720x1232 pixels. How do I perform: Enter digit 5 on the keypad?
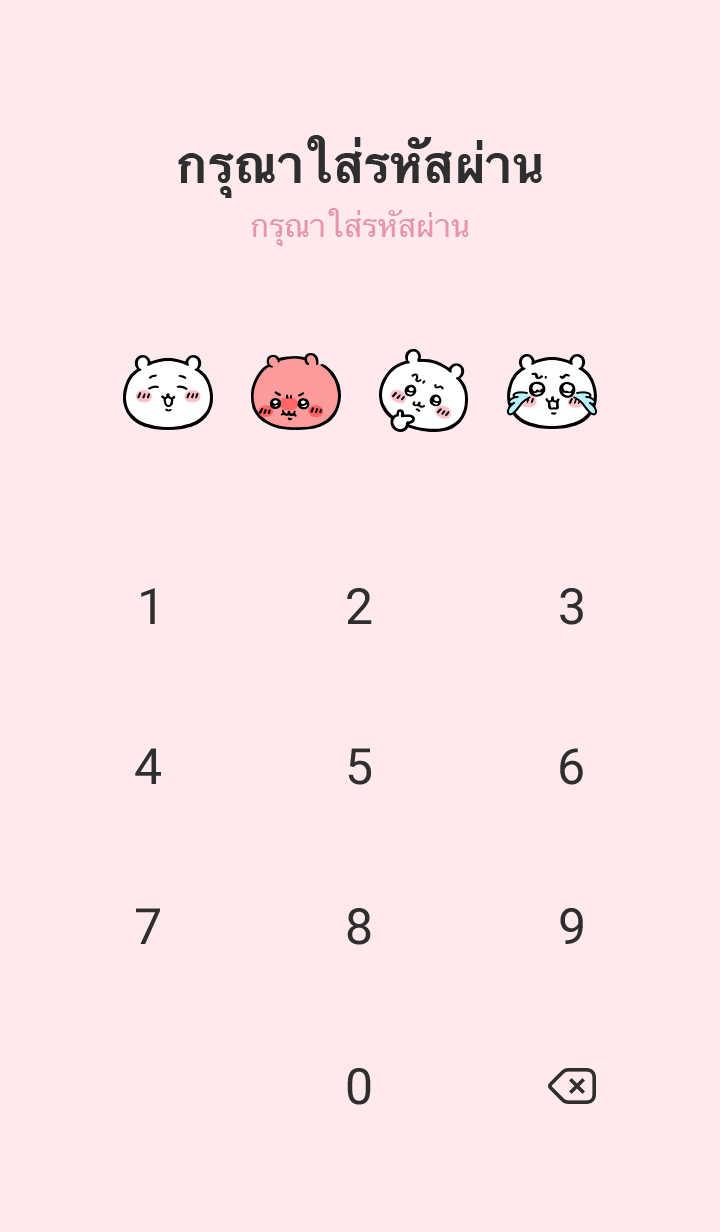[x=359, y=768]
